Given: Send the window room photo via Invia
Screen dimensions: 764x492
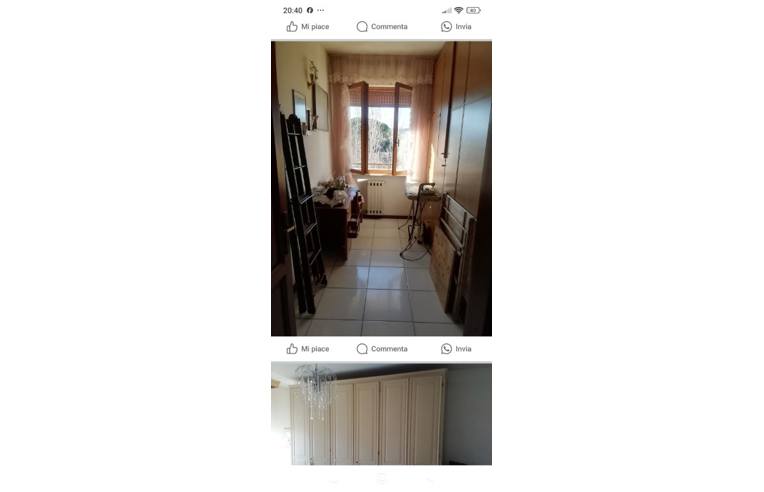Looking at the screenshot, I should 456,349.
